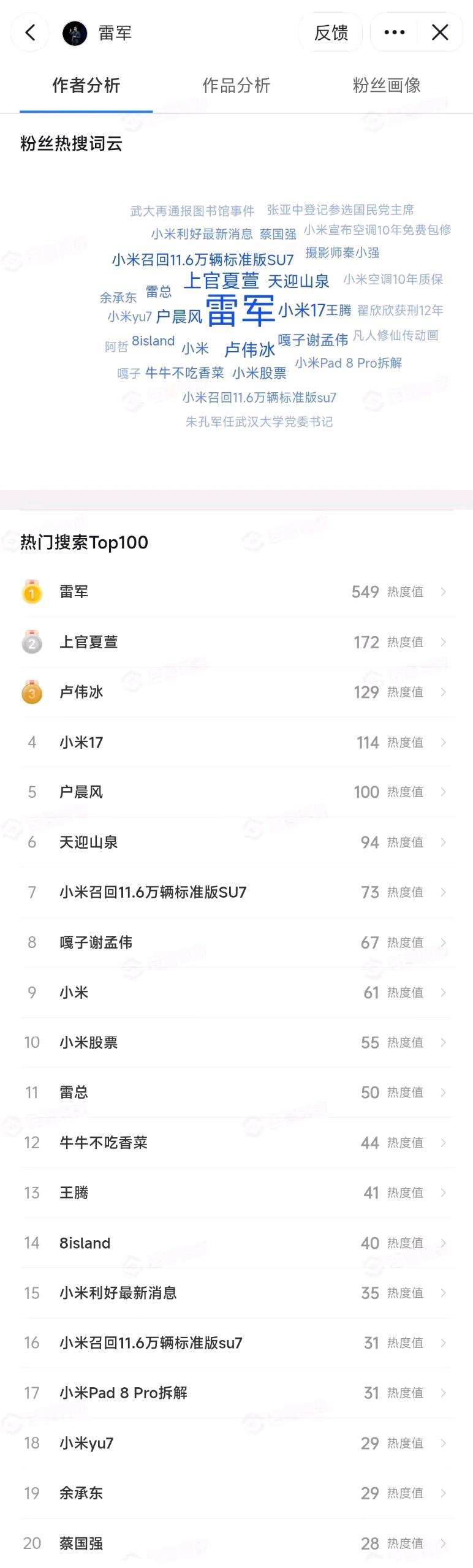Open the 上官夏萱 search entry

pyautogui.click(x=236, y=642)
